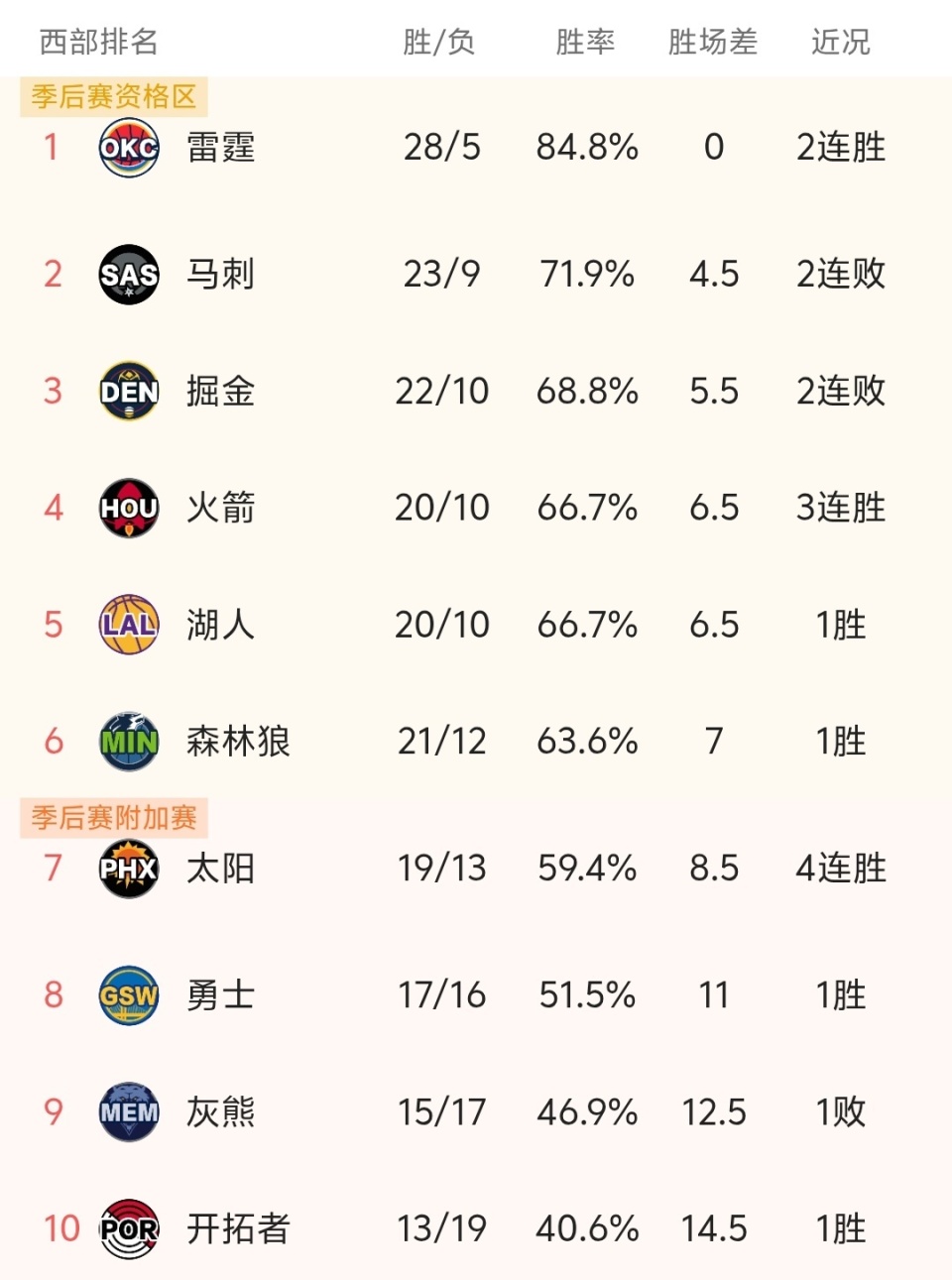Open the 开拓者 team row
952x1280 pixels.
coord(238,1228)
